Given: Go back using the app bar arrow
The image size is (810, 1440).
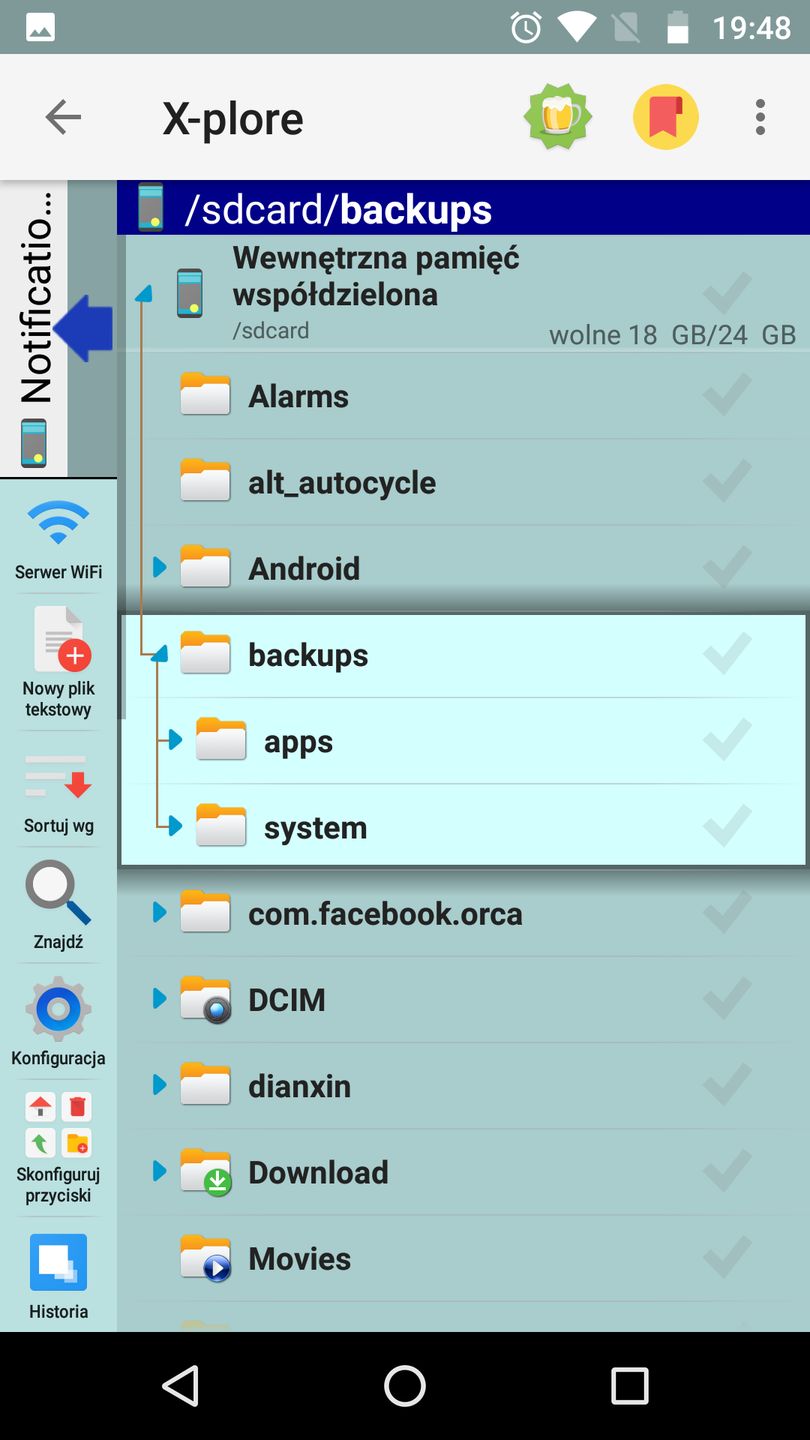Looking at the screenshot, I should click(63, 118).
